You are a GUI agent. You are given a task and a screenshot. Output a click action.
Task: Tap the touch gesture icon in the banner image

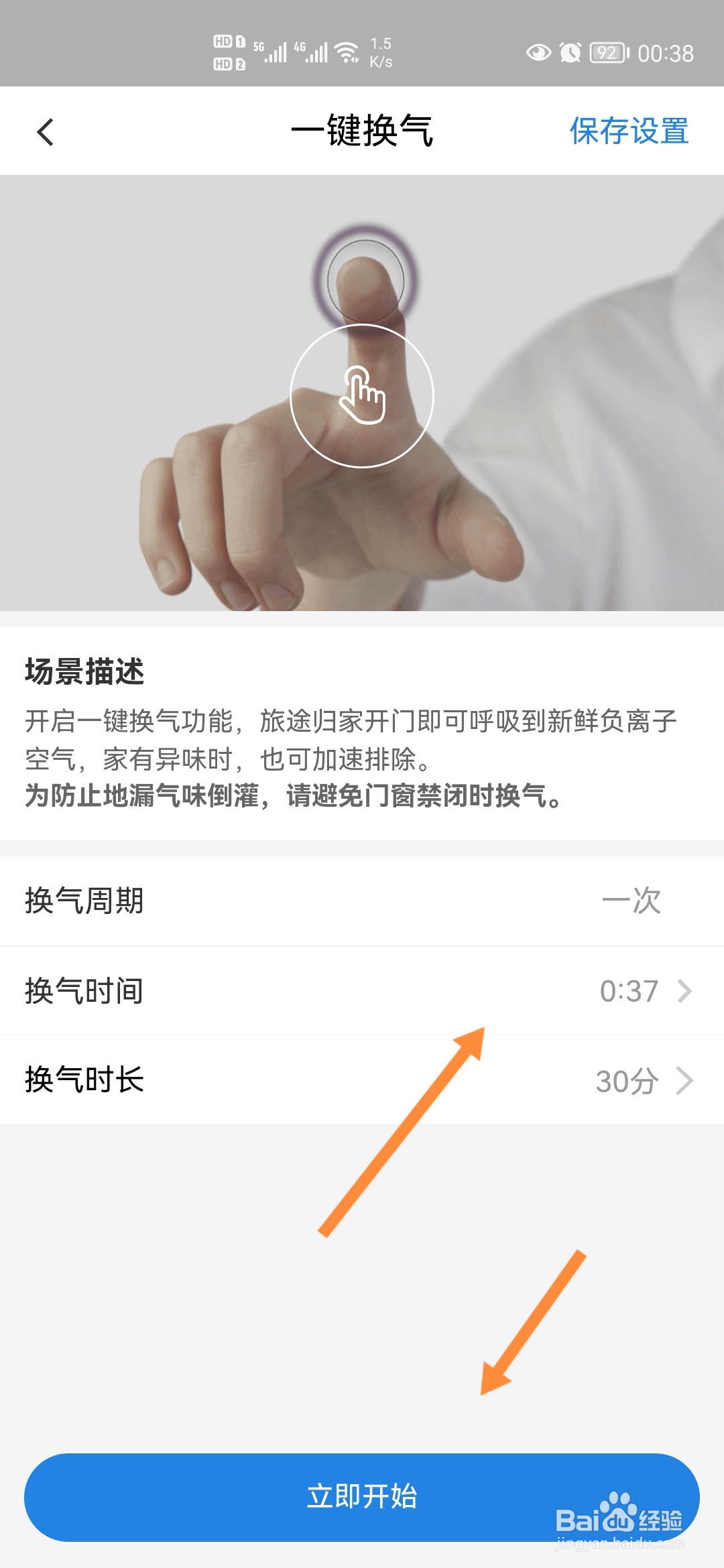point(363,396)
